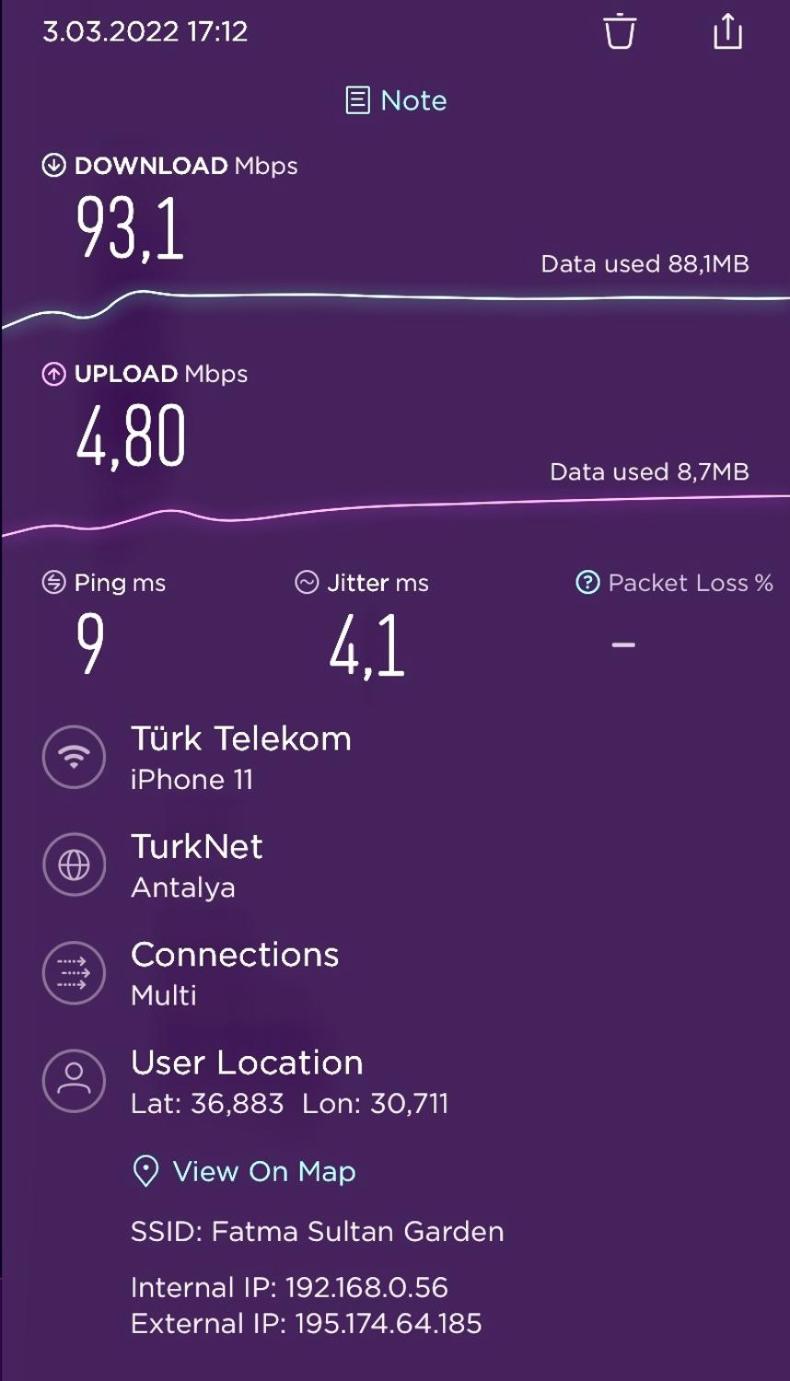Tap the share icon at top right
Image resolution: width=790 pixels, height=1381 pixels.
click(x=727, y=31)
